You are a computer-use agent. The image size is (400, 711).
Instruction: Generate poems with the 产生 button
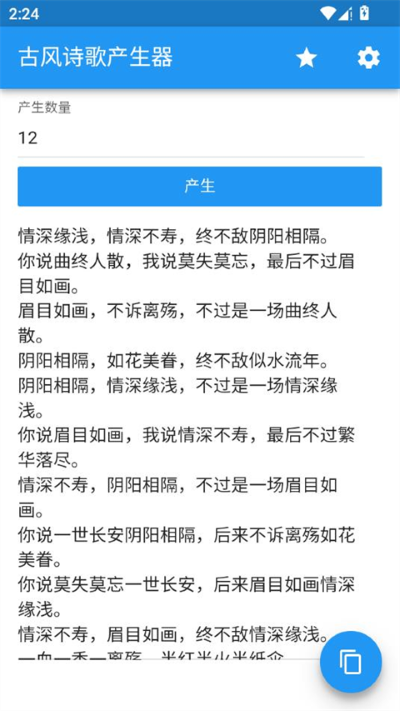[200, 186]
